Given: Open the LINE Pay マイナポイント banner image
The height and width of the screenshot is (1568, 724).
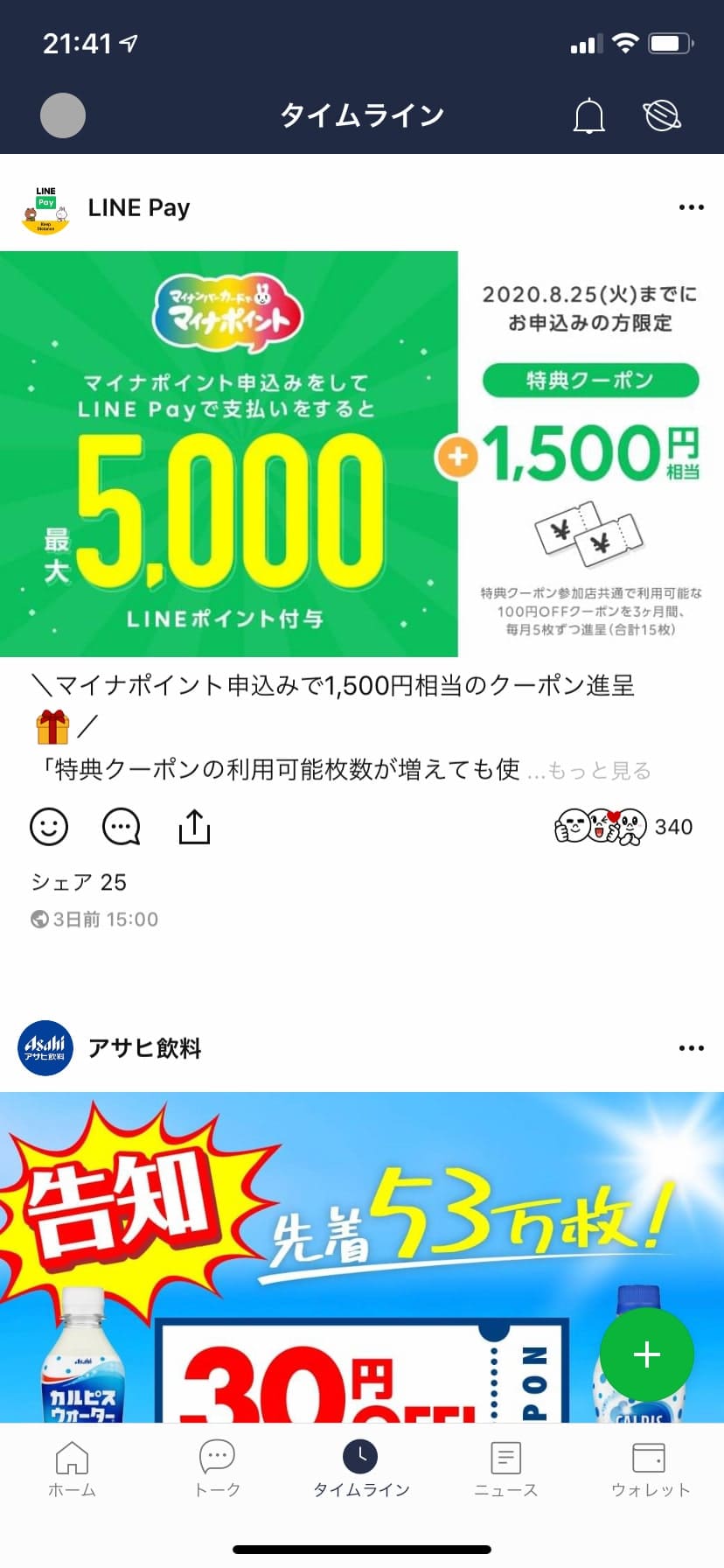Looking at the screenshot, I should click(360, 453).
